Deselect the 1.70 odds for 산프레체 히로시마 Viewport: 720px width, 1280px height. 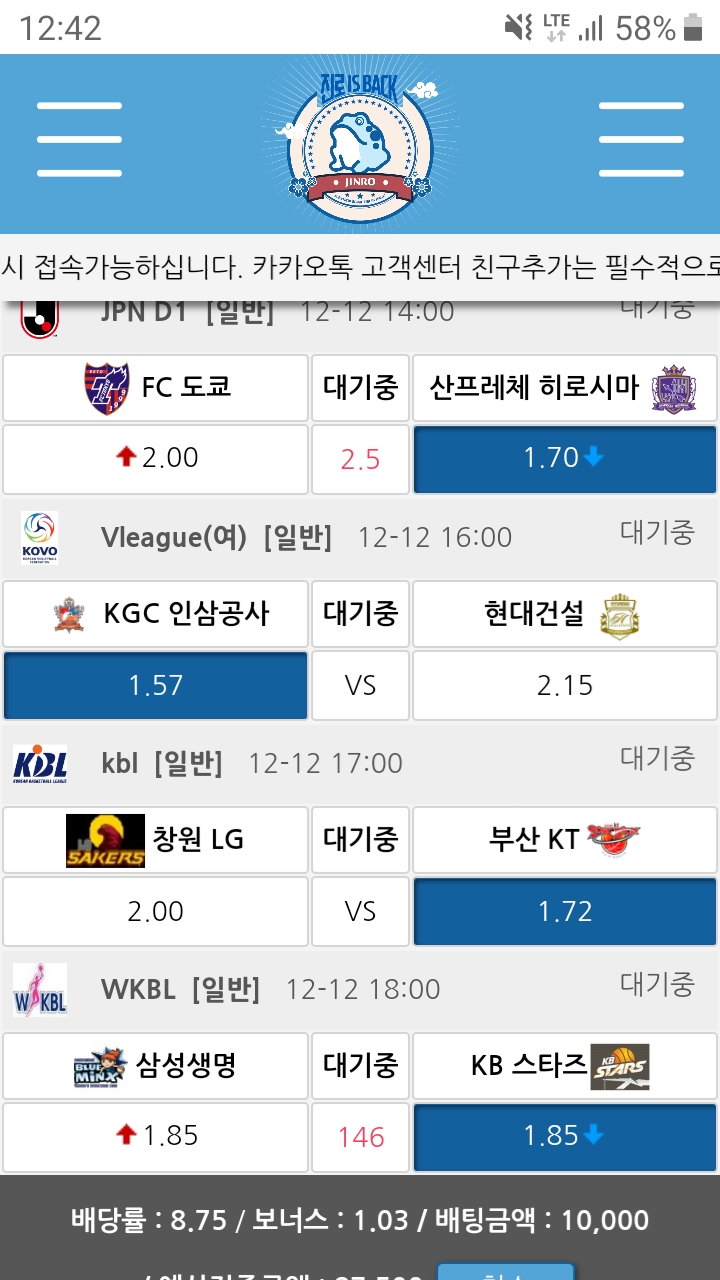[x=565, y=459]
